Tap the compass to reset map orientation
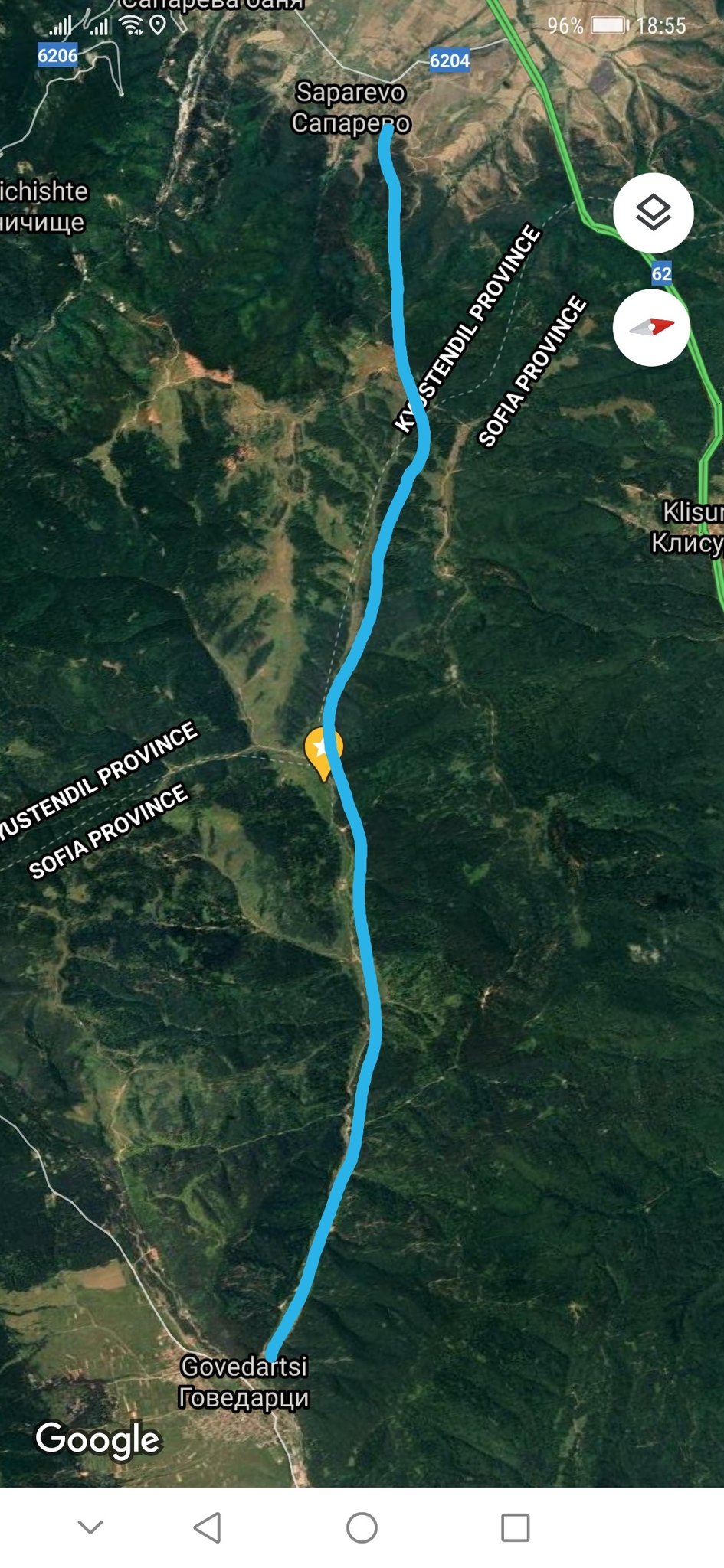Image resolution: width=724 pixels, height=1568 pixels. 651,327
